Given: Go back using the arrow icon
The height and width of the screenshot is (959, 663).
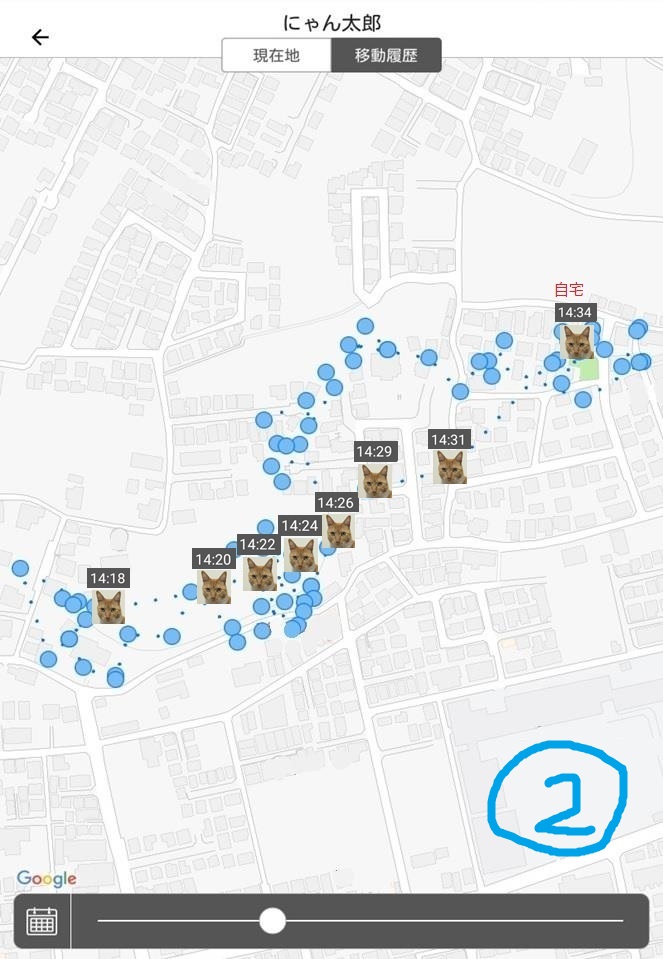Looking at the screenshot, I should point(40,38).
